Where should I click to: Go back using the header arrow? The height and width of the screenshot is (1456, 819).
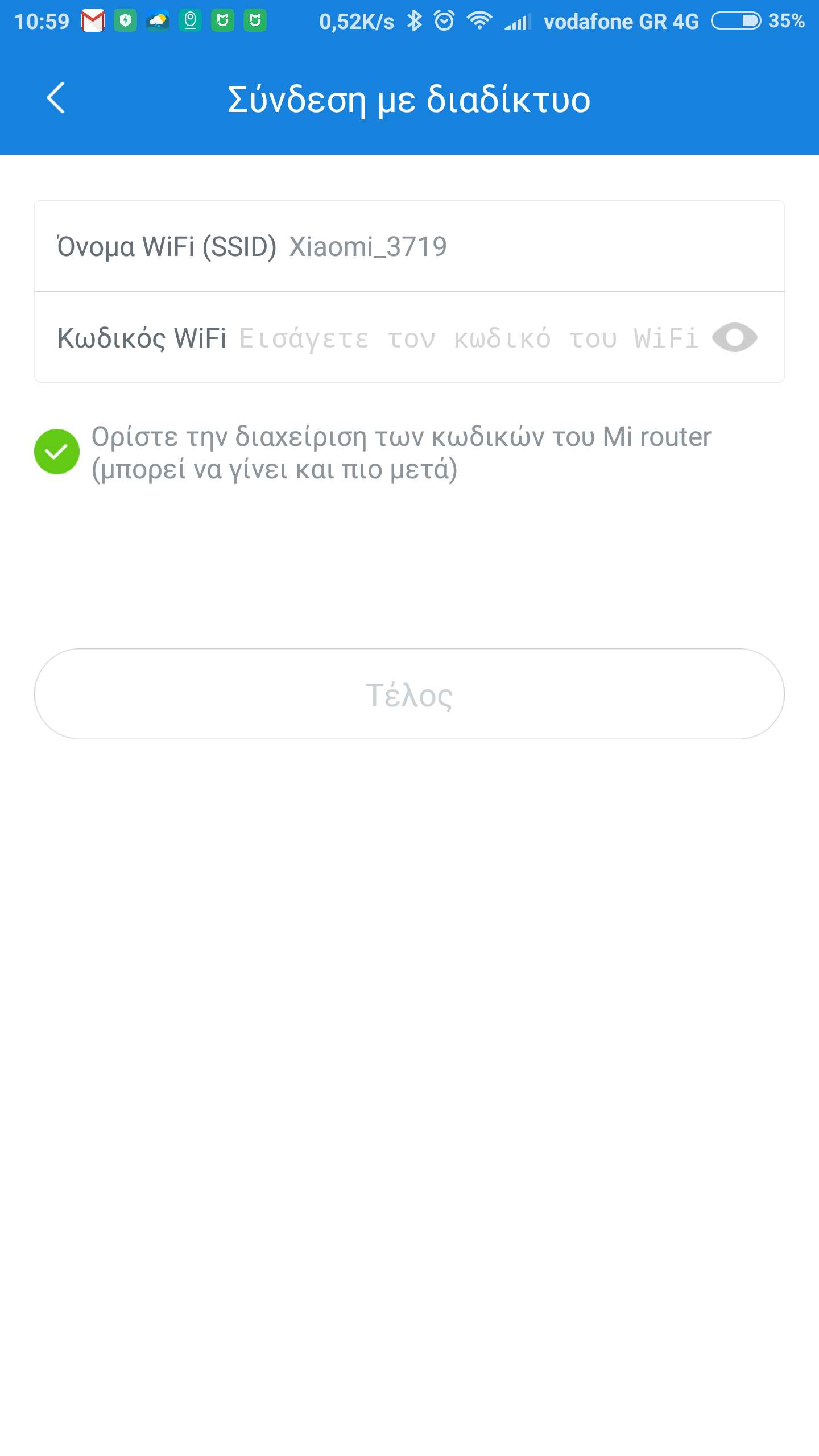(56, 98)
